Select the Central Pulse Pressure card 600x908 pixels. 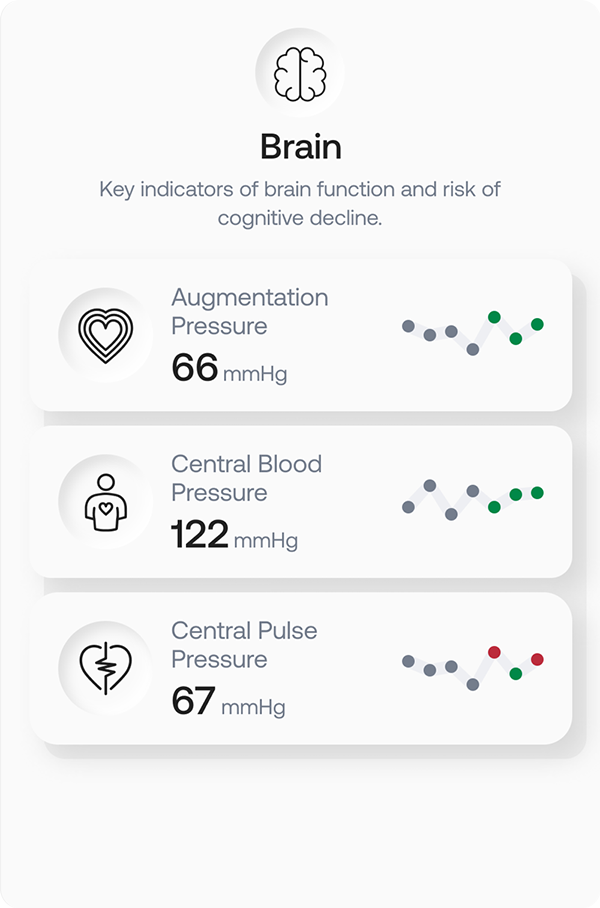tap(300, 669)
